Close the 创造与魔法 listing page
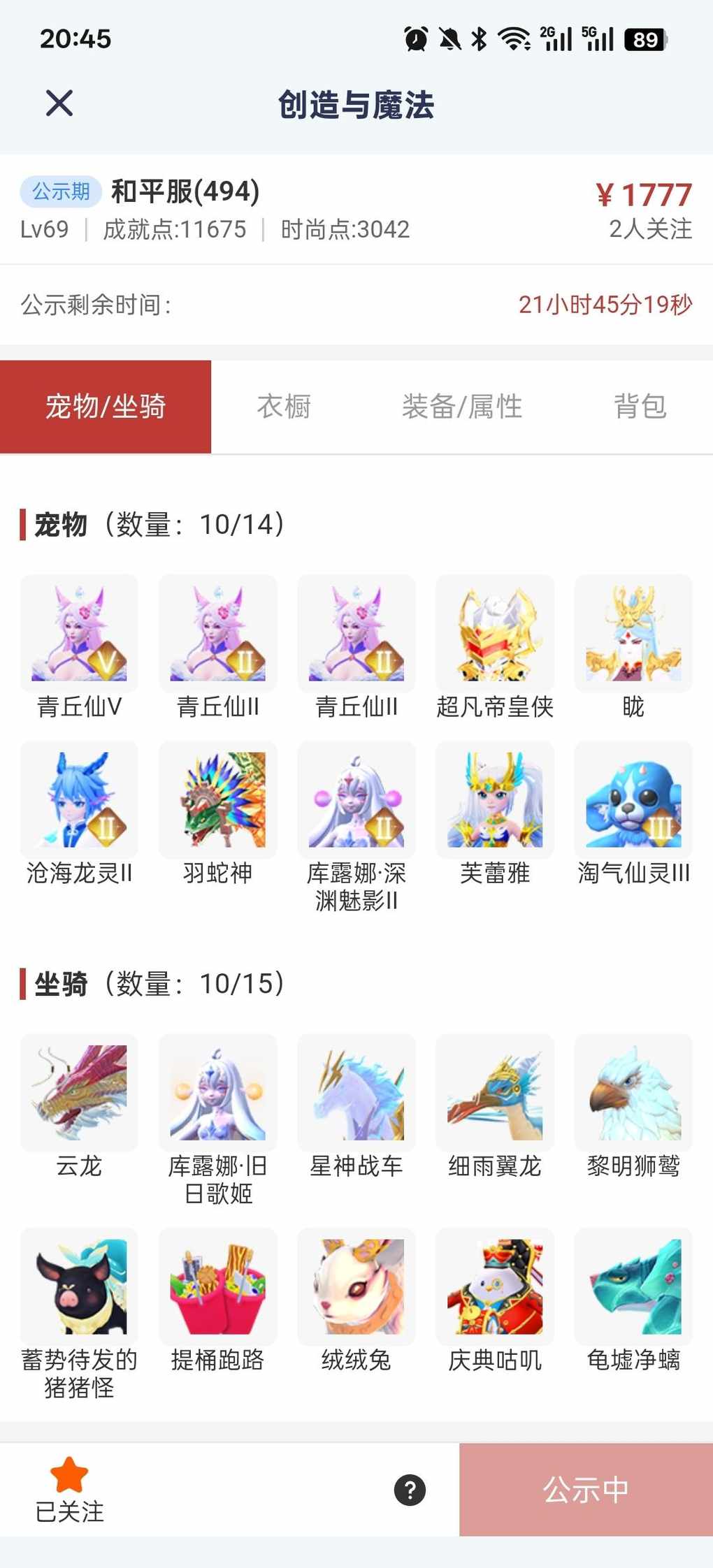Screen dimensions: 713x1568 pos(59,103)
